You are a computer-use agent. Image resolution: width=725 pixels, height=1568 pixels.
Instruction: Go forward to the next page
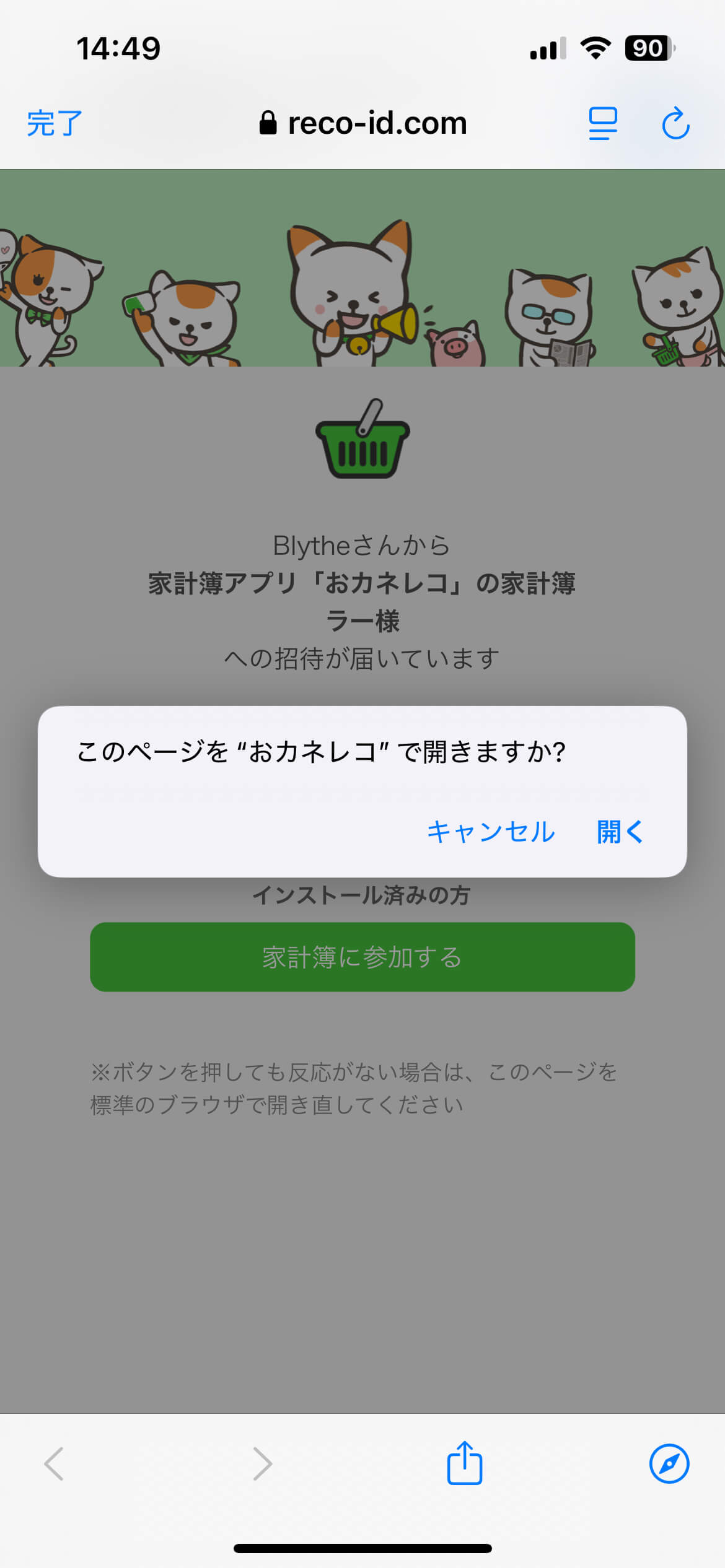[263, 1463]
